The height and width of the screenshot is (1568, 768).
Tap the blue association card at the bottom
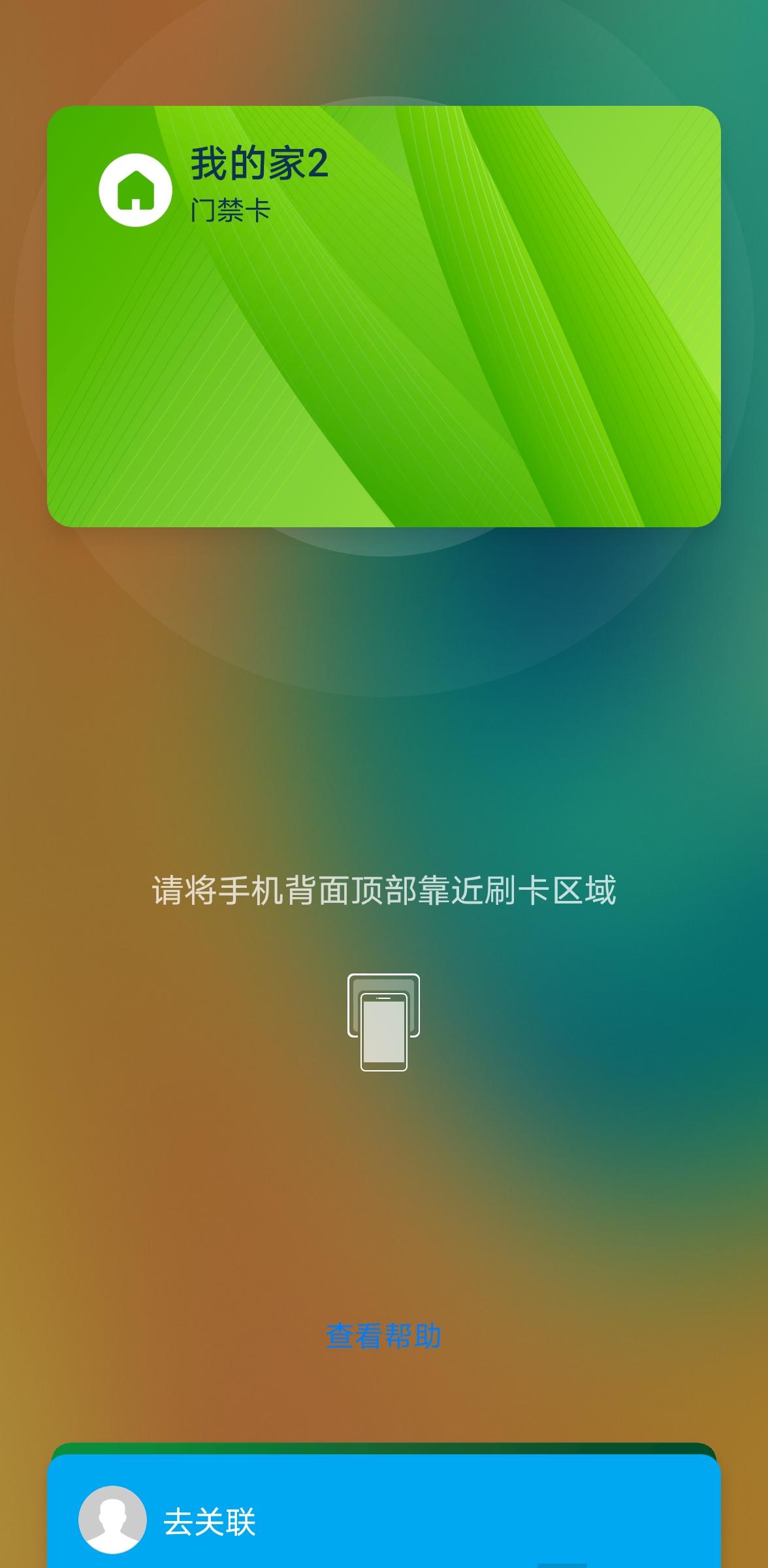tap(384, 1514)
